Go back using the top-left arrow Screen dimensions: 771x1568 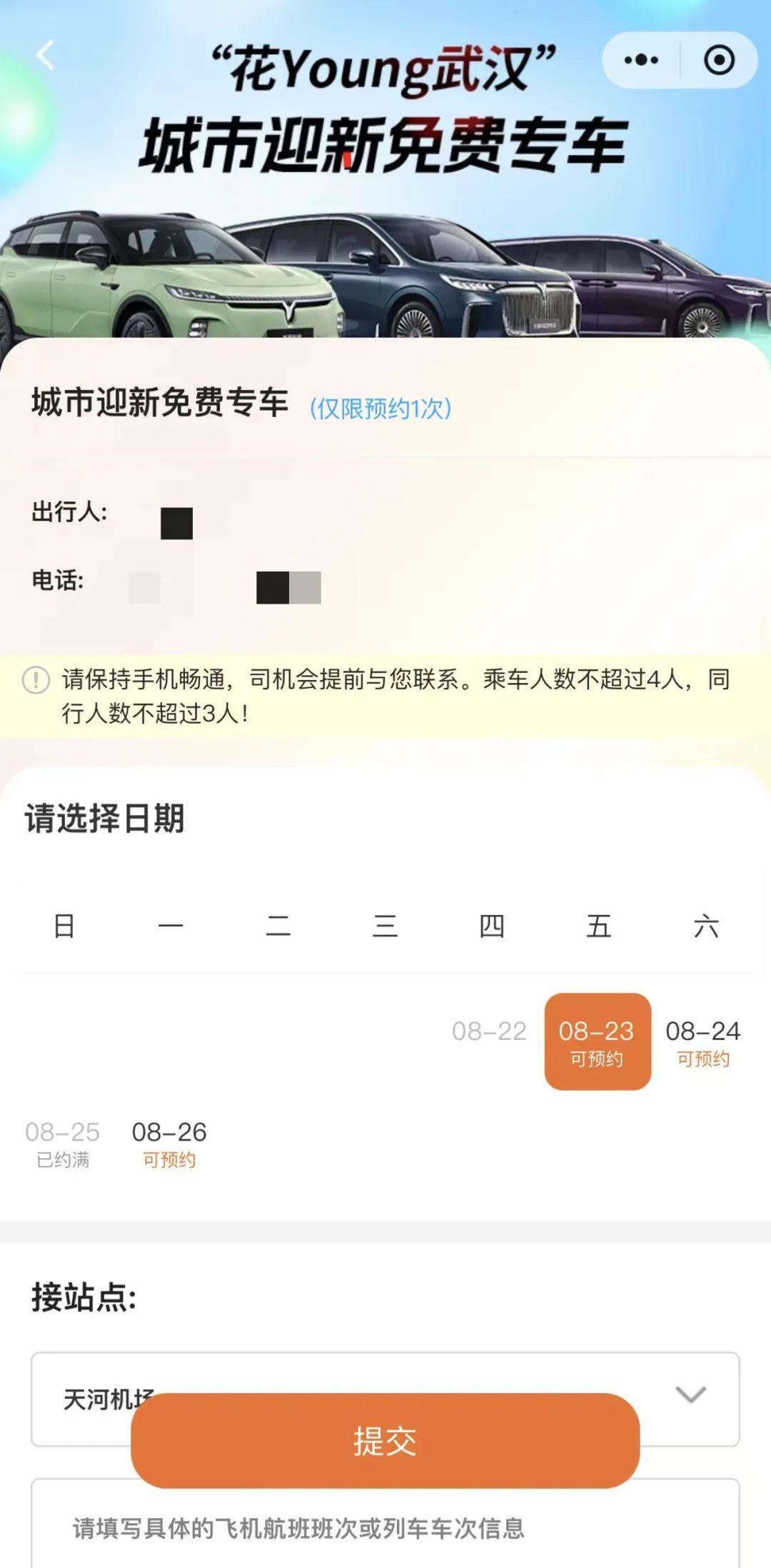[46, 56]
